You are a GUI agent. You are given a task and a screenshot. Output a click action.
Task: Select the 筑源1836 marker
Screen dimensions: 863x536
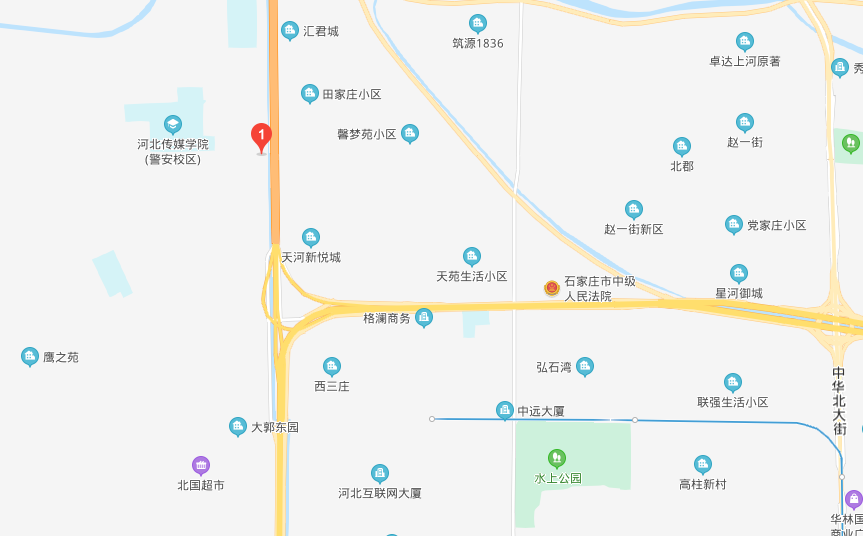[478, 23]
